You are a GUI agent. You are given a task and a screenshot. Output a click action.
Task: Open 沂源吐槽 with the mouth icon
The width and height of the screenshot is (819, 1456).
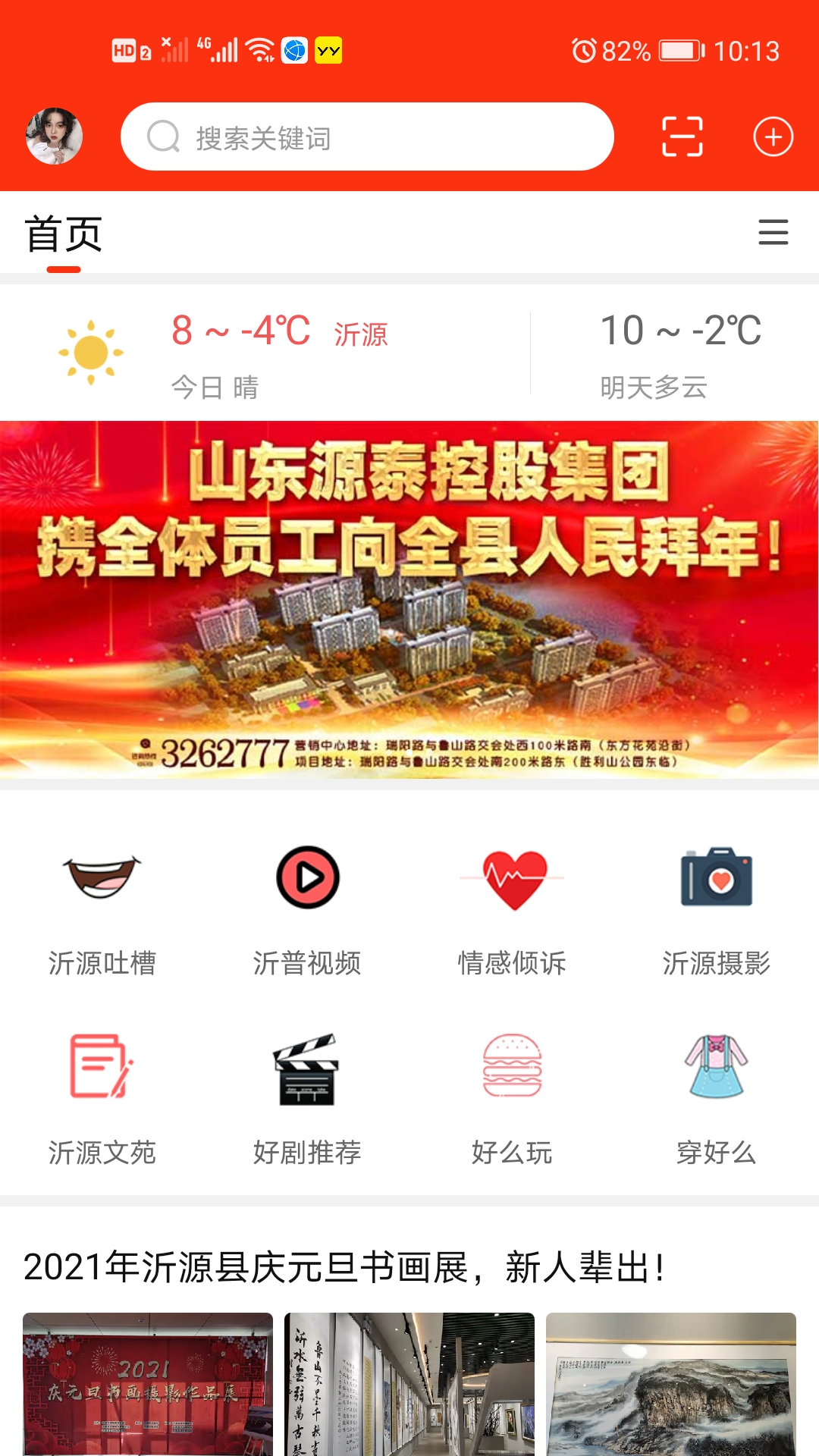[102, 877]
